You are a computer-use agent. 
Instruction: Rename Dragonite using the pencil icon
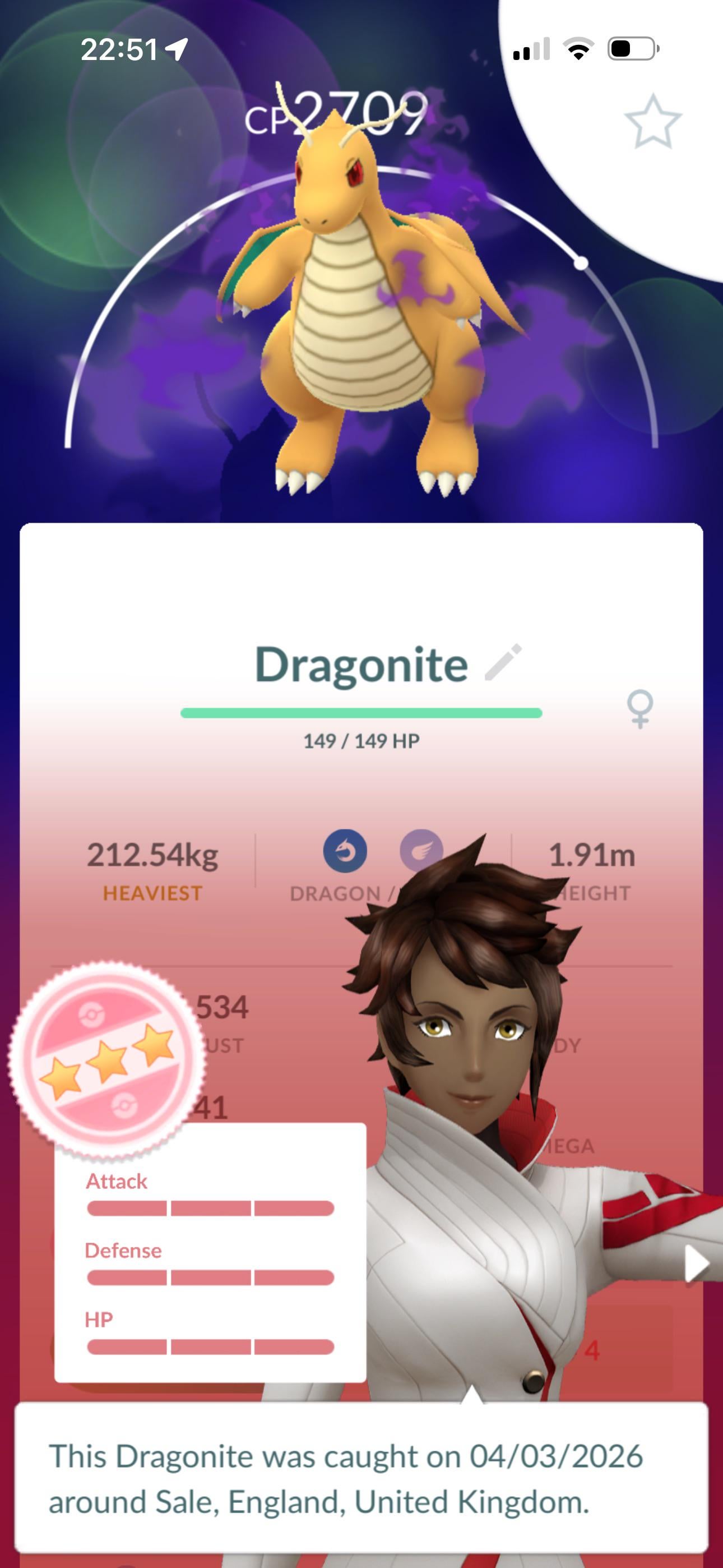pos(503,662)
